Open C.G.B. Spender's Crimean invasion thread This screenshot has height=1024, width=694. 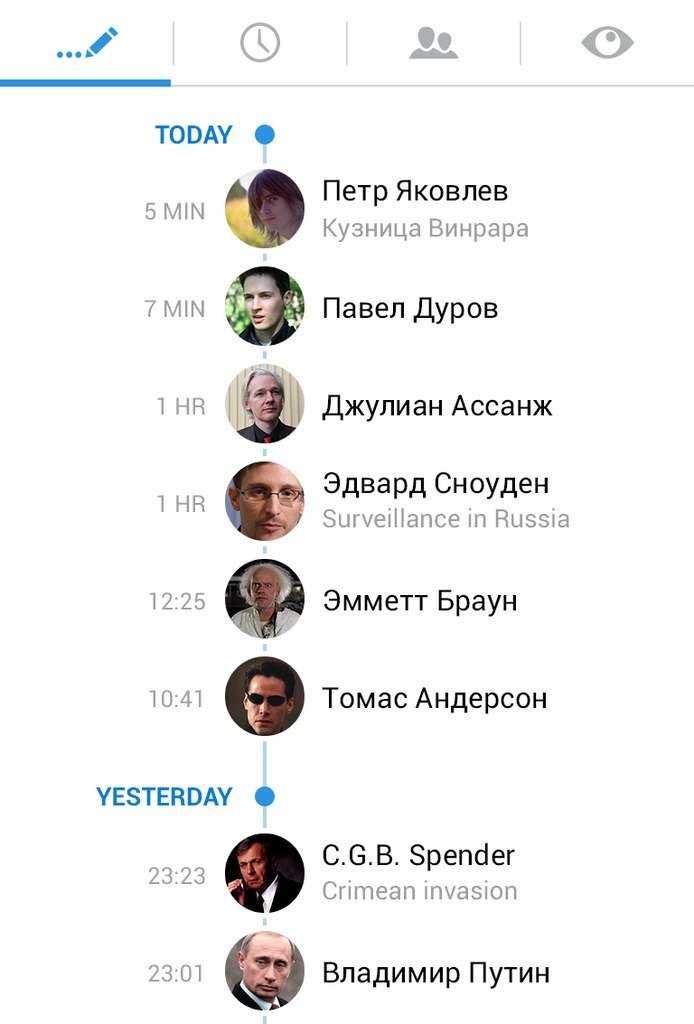pyautogui.click(x=419, y=872)
